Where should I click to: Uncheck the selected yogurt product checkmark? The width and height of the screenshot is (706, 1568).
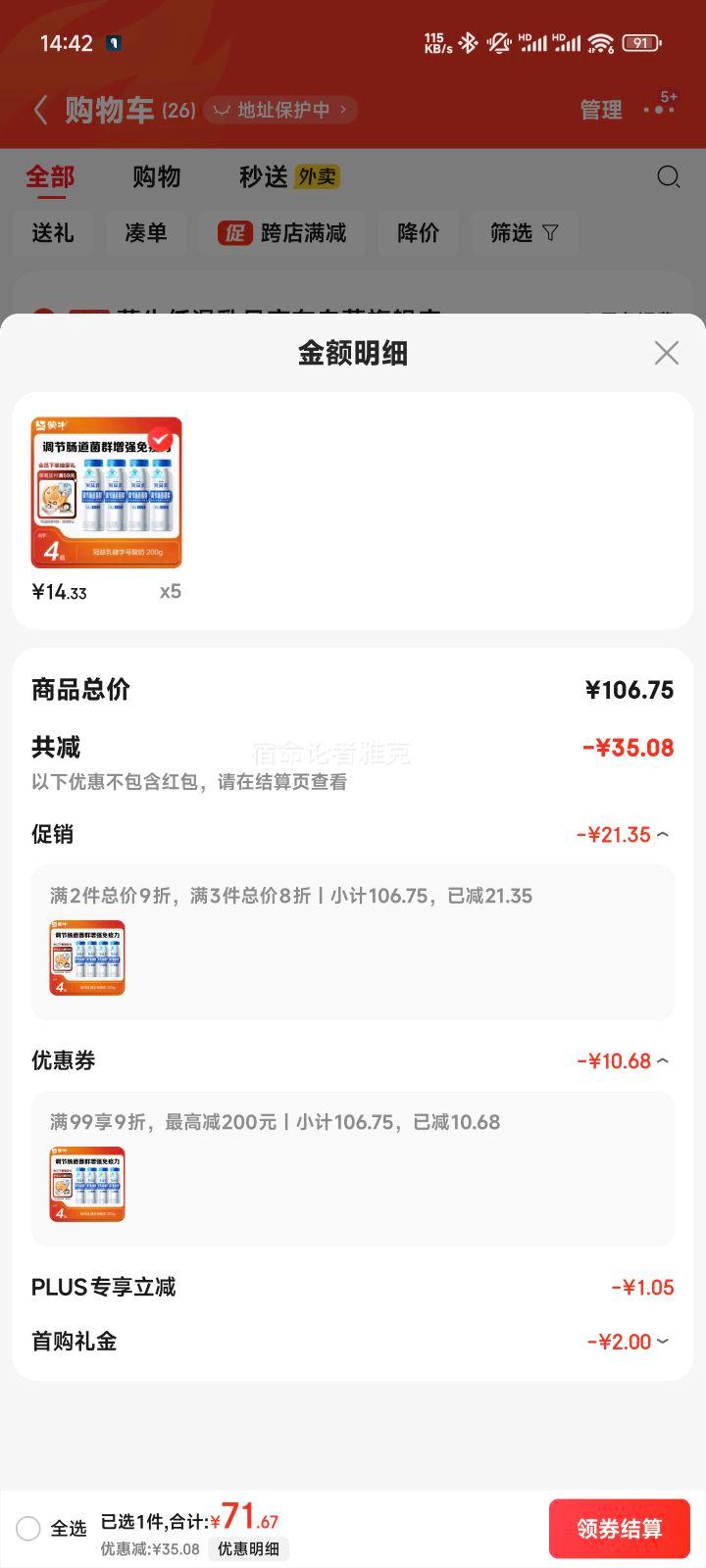coord(161,438)
